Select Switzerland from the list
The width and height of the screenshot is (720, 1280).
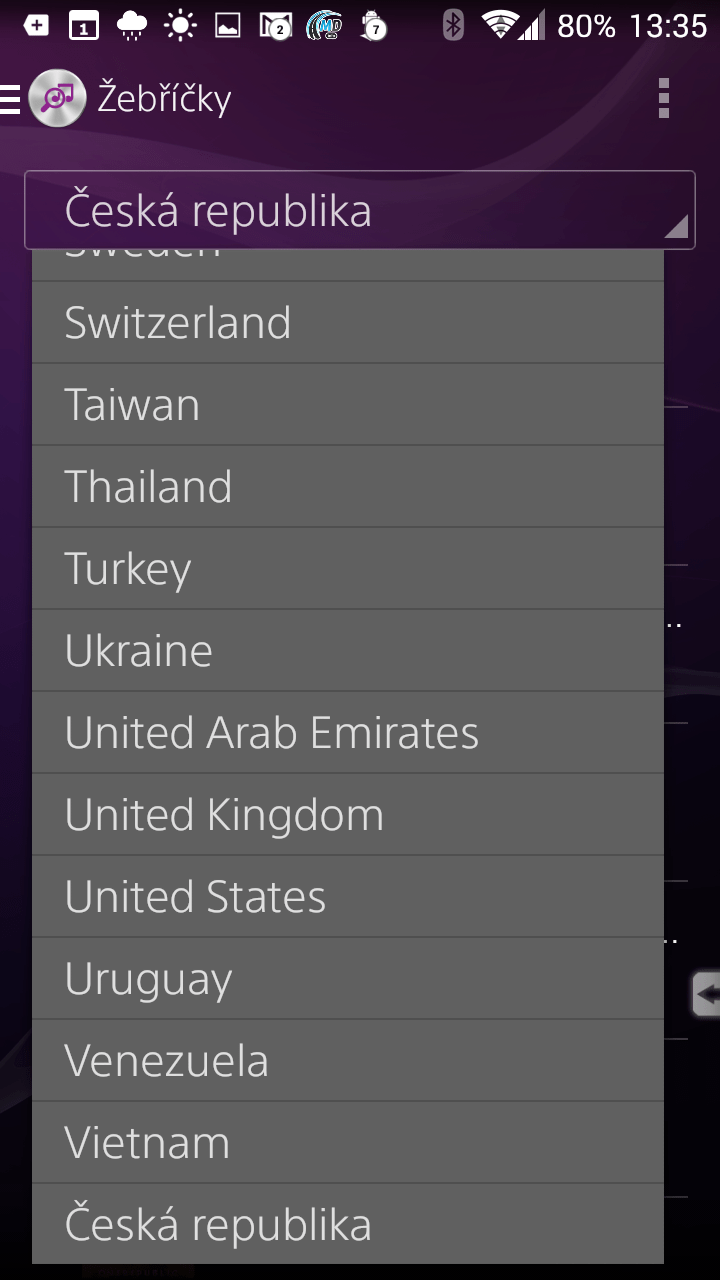pos(347,323)
